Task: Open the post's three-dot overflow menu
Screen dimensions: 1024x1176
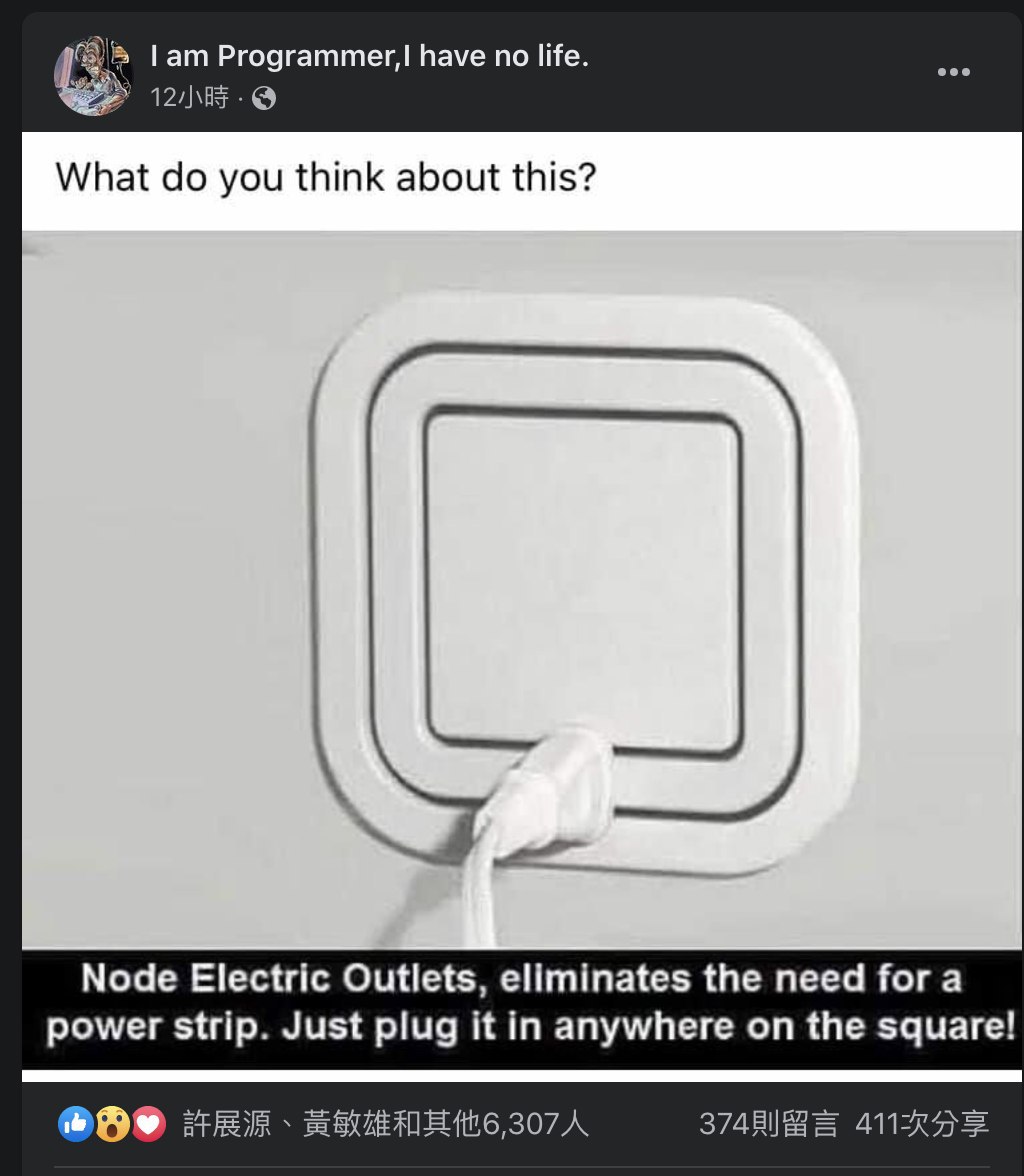Action: [953, 72]
